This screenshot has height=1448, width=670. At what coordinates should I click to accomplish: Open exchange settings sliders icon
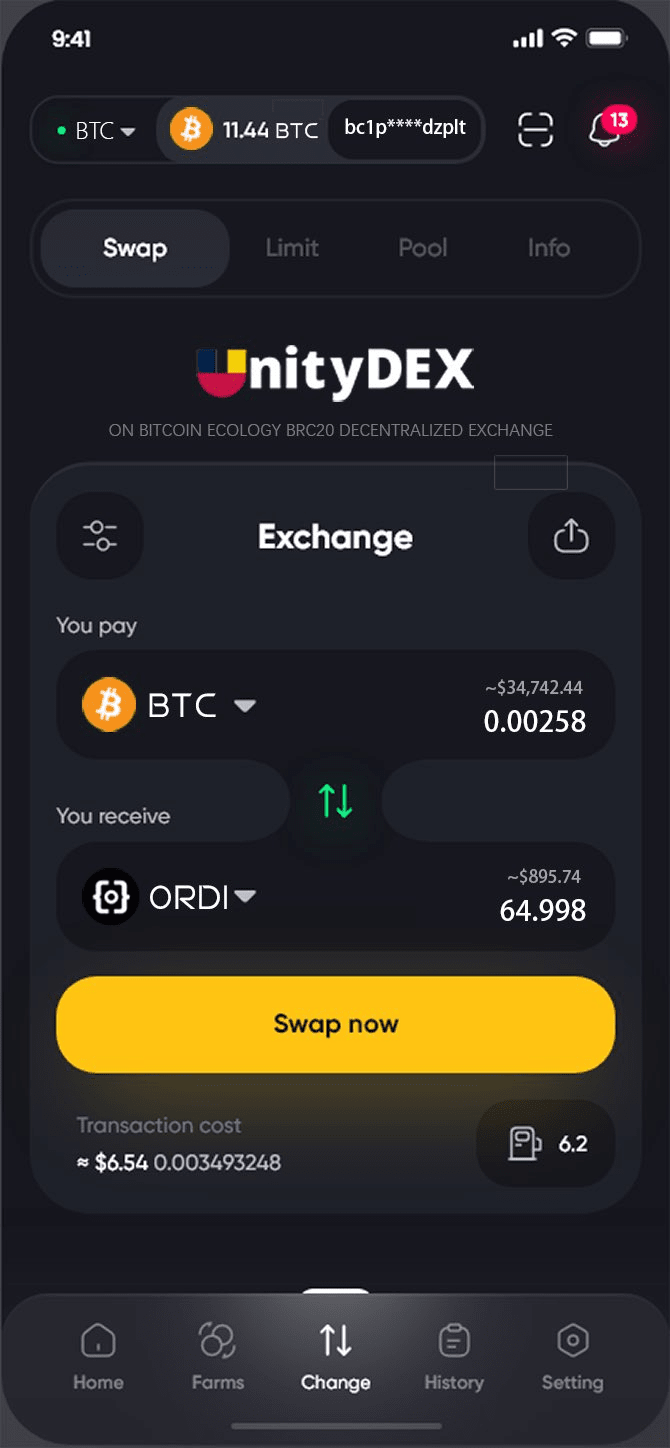(100, 536)
